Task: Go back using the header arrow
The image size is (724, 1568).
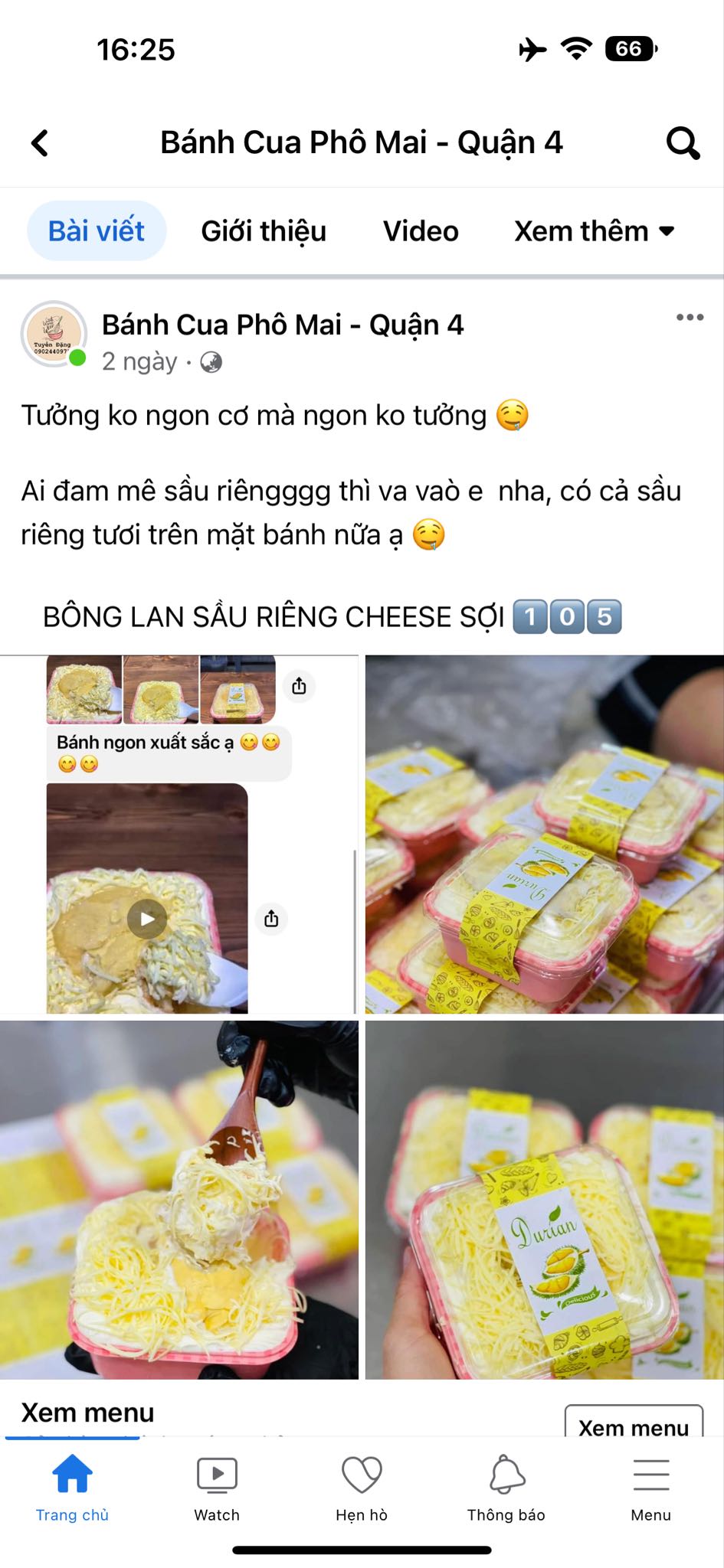Action: coord(40,142)
